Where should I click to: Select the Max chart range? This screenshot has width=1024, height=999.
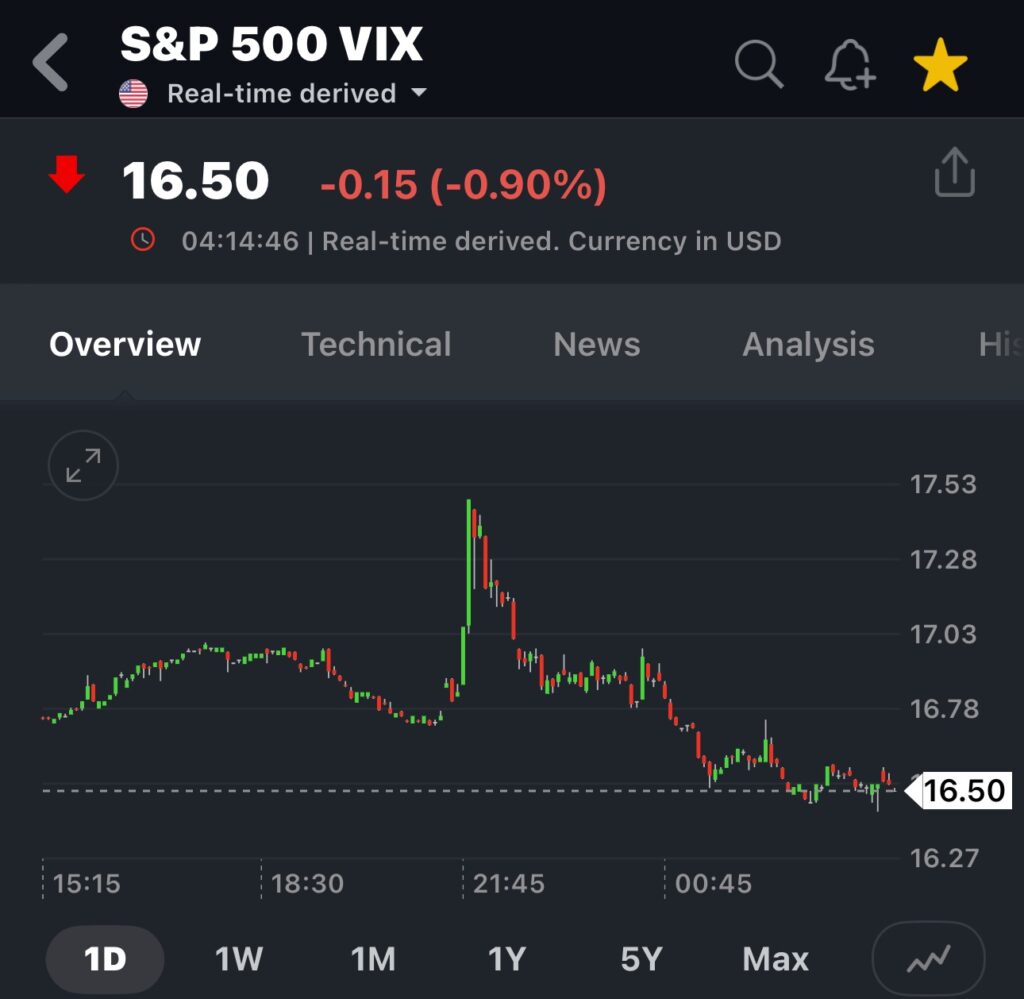pyautogui.click(x=775, y=960)
